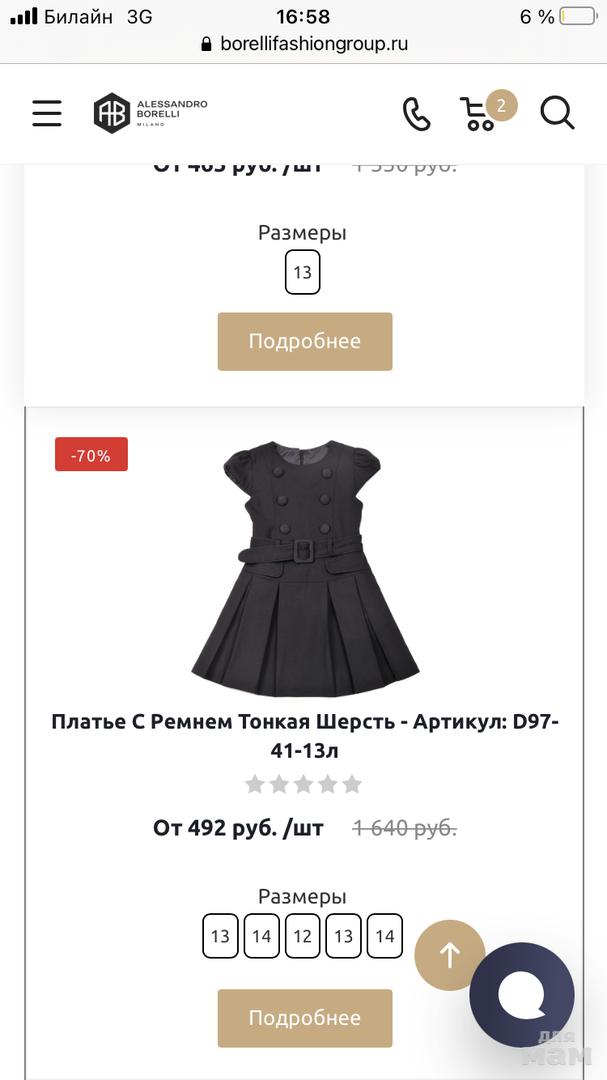Select size 12 for the belted dress

[302, 936]
